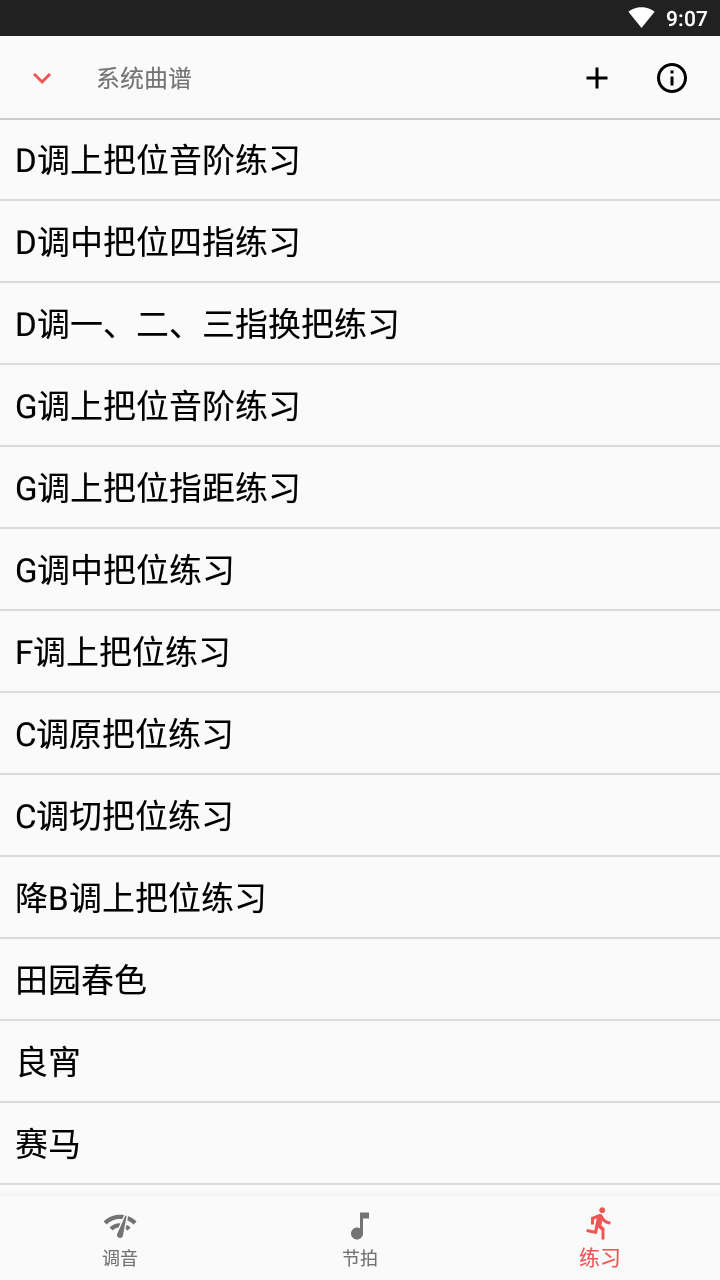Screen dimensions: 720x1280
Task: Select G调中把位练习
Action: pyautogui.click(x=360, y=570)
